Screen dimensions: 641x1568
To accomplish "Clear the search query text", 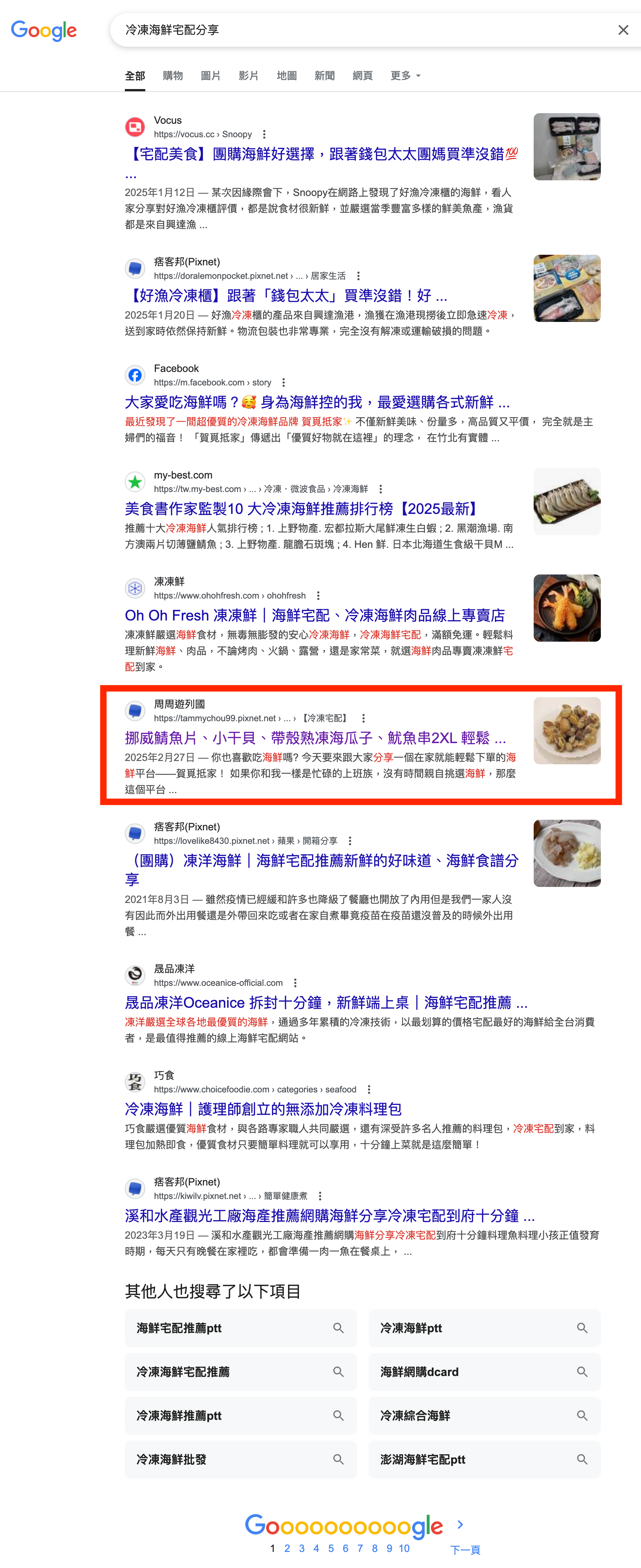I will pyautogui.click(x=623, y=30).
